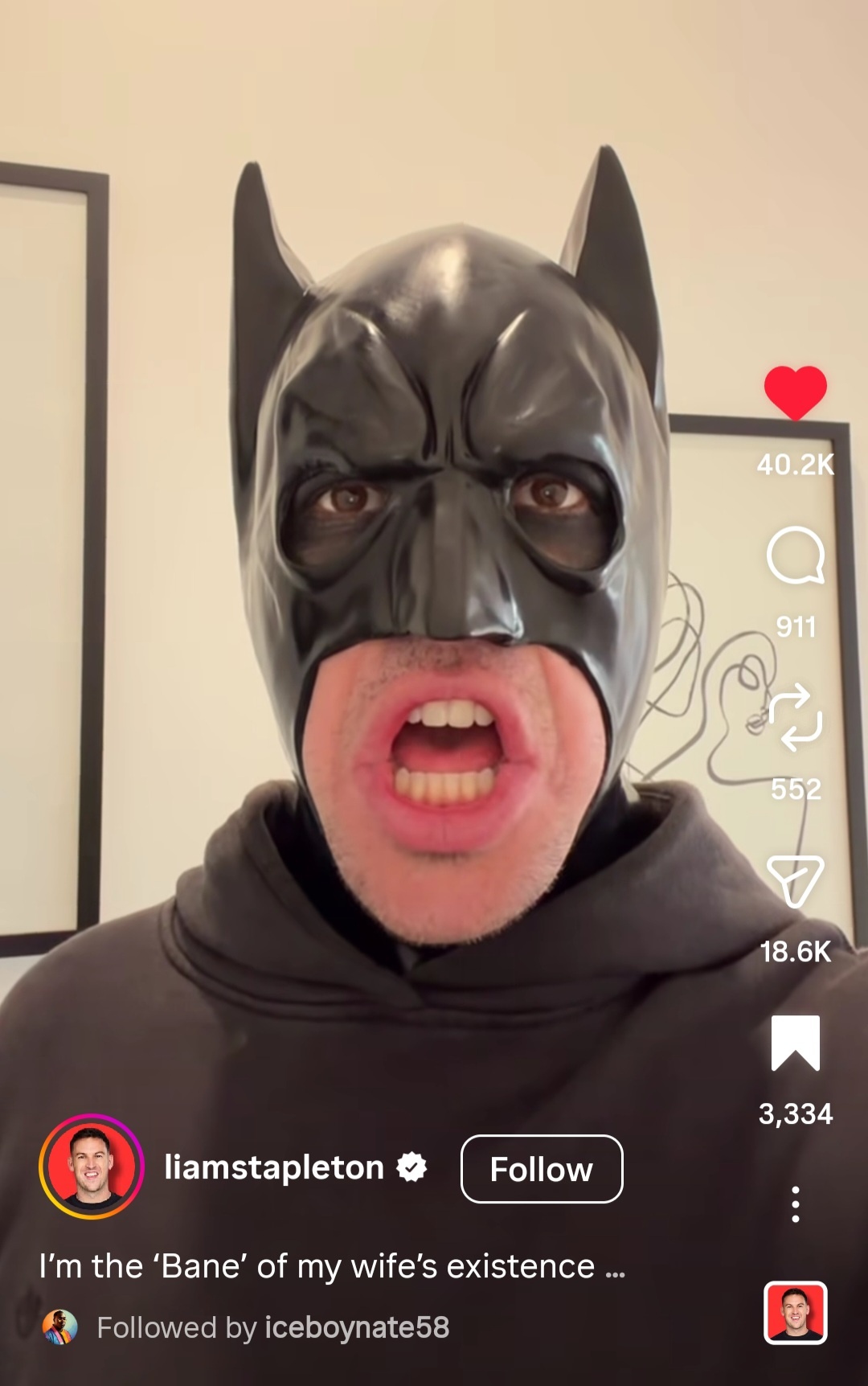Remove the reel from saved bookmarks
The image size is (868, 1386).
[795, 1043]
